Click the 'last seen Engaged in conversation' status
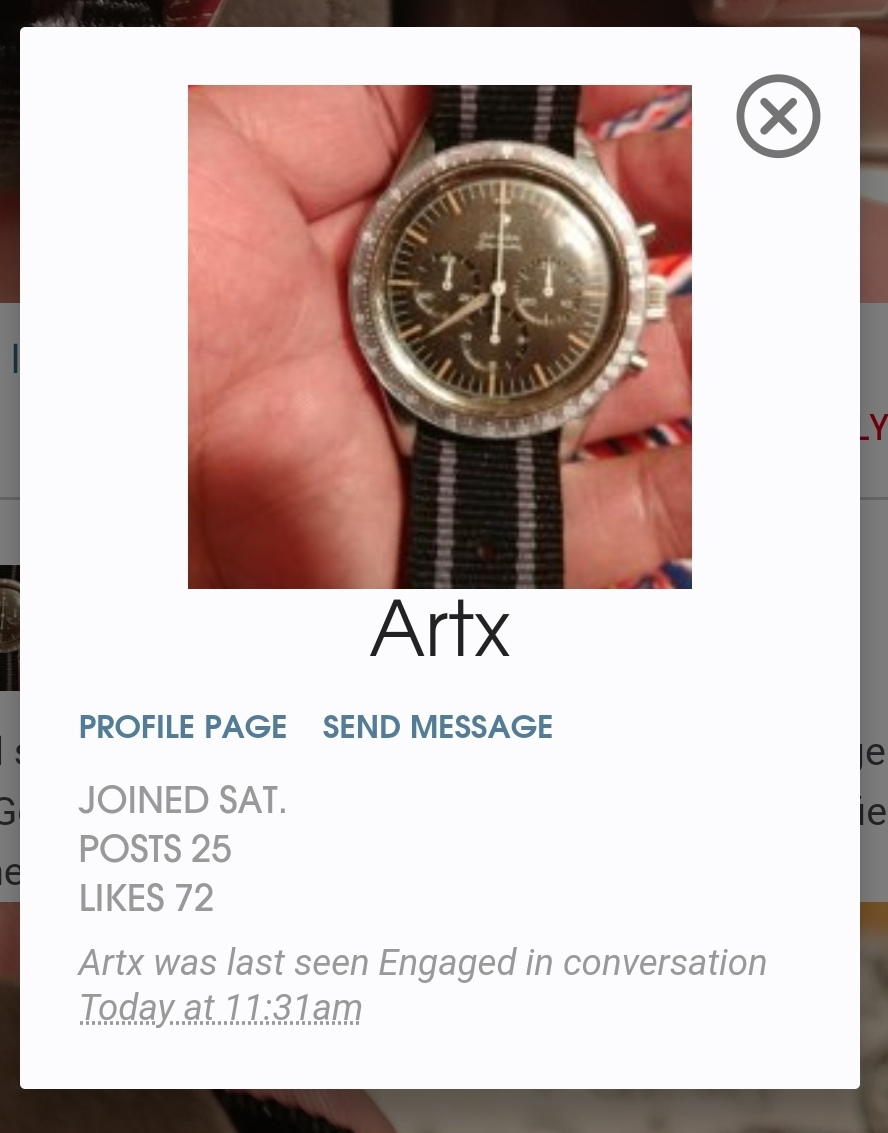The image size is (888, 1133). (422, 962)
